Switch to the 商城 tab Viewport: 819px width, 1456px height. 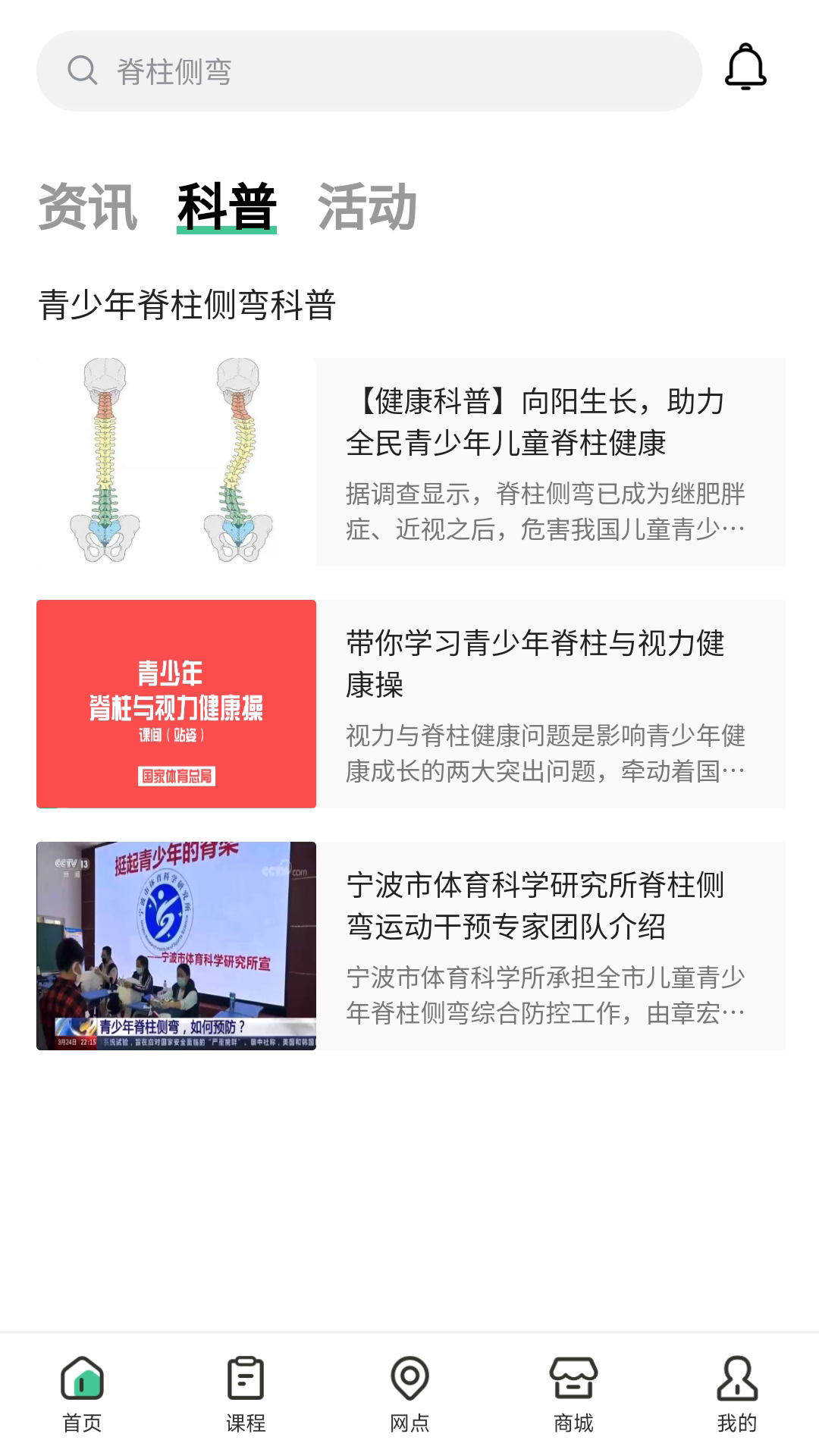coord(573,1394)
